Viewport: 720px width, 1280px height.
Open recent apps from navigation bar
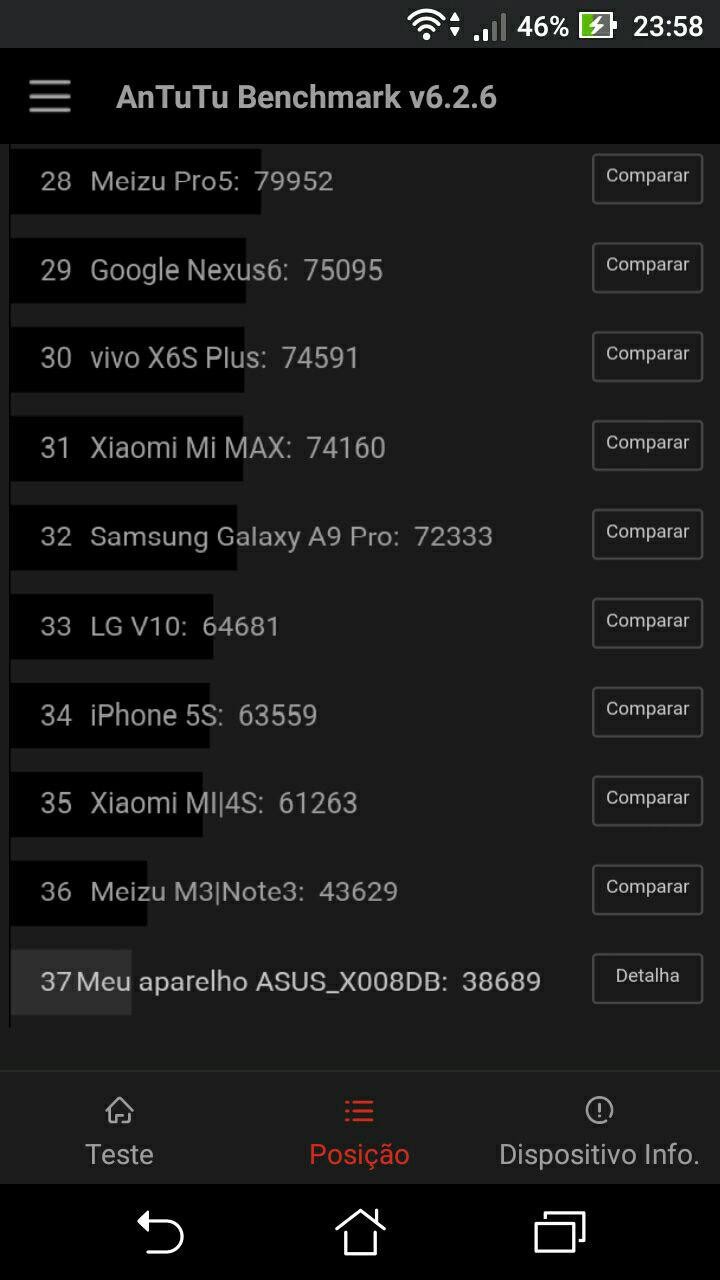[x=559, y=1232]
